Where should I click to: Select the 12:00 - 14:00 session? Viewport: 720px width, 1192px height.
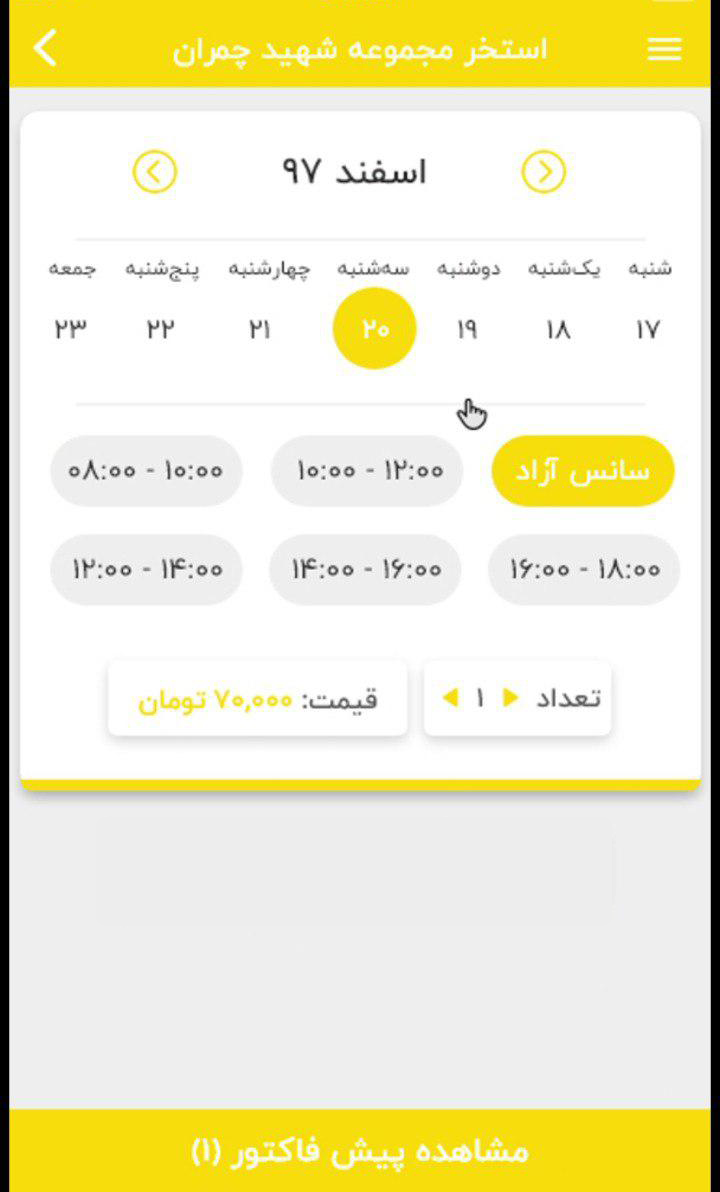(x=146, y=569)
